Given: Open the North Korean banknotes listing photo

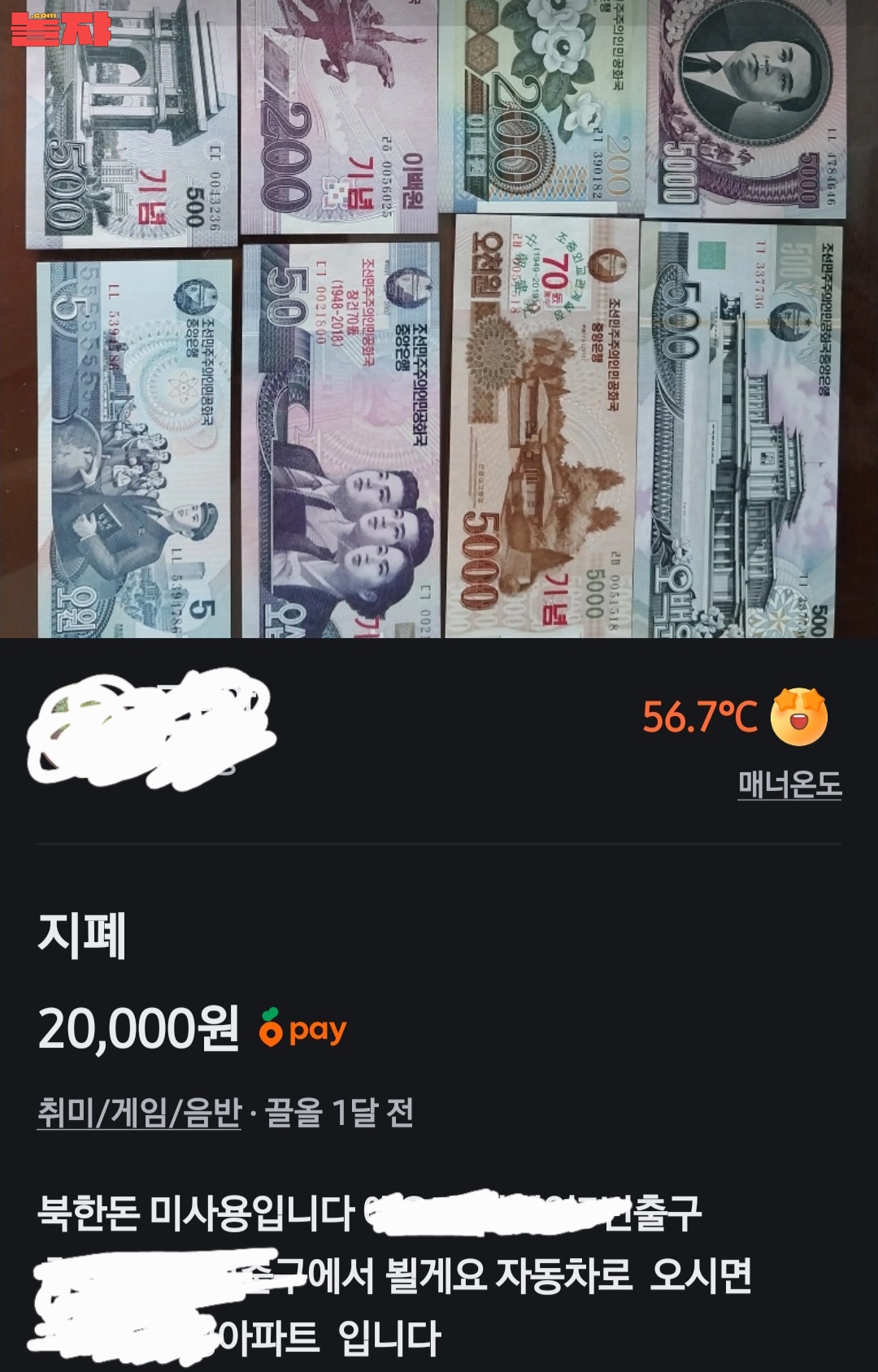Looking at the screenshot, I should (439, 319).
